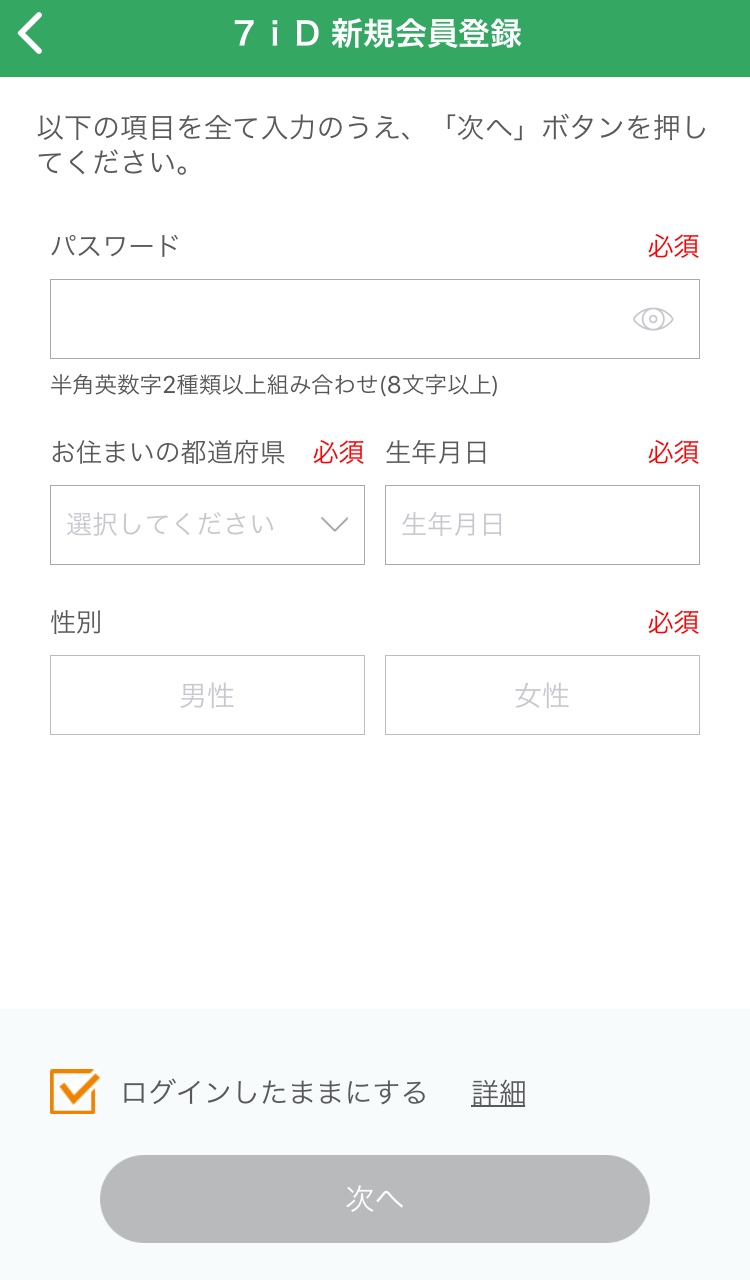Select the 男性 gender option
This screenshot has width=750, height=1280.
point(207,694)
